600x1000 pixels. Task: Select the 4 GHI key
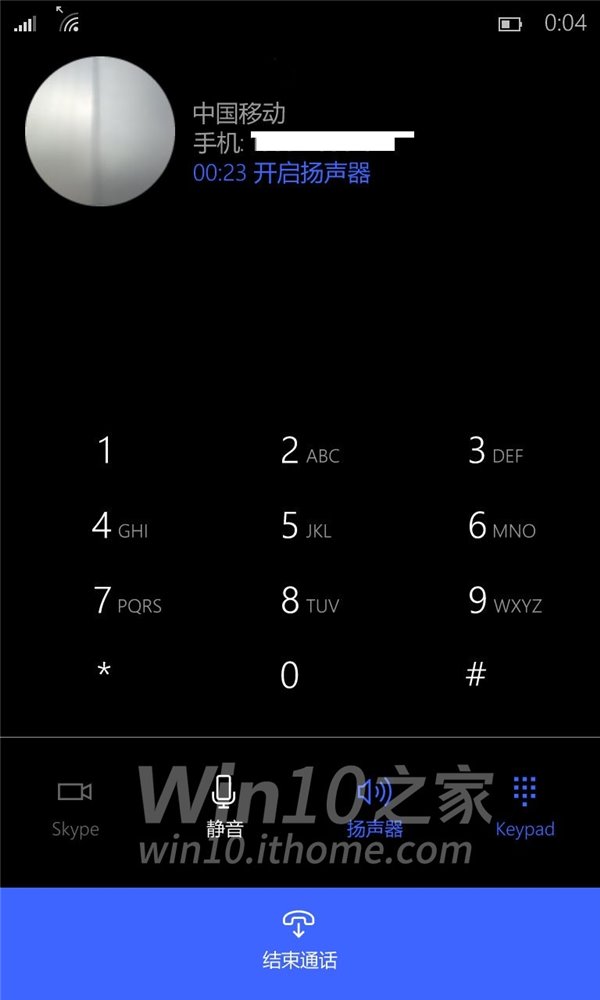(x=119, y=526)
